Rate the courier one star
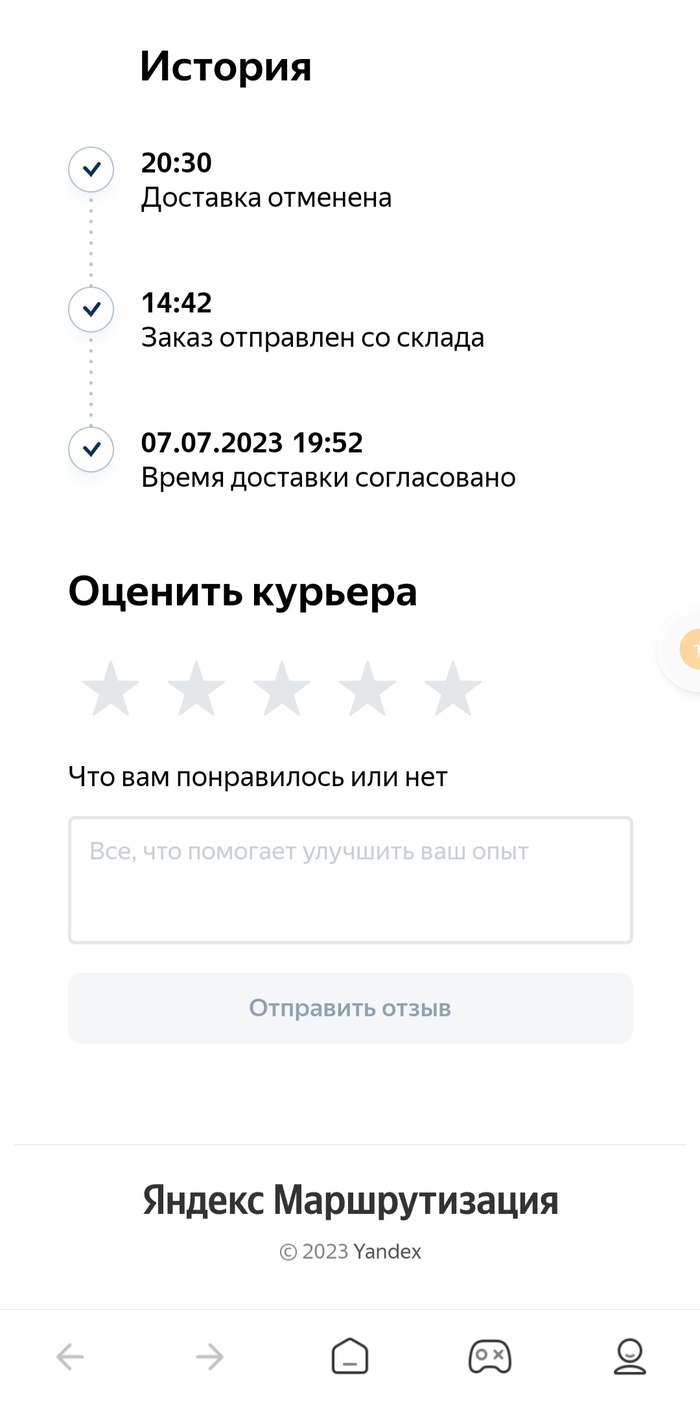Image resolution: width=700 pixels, height=1405 pixels. (110, 688)
